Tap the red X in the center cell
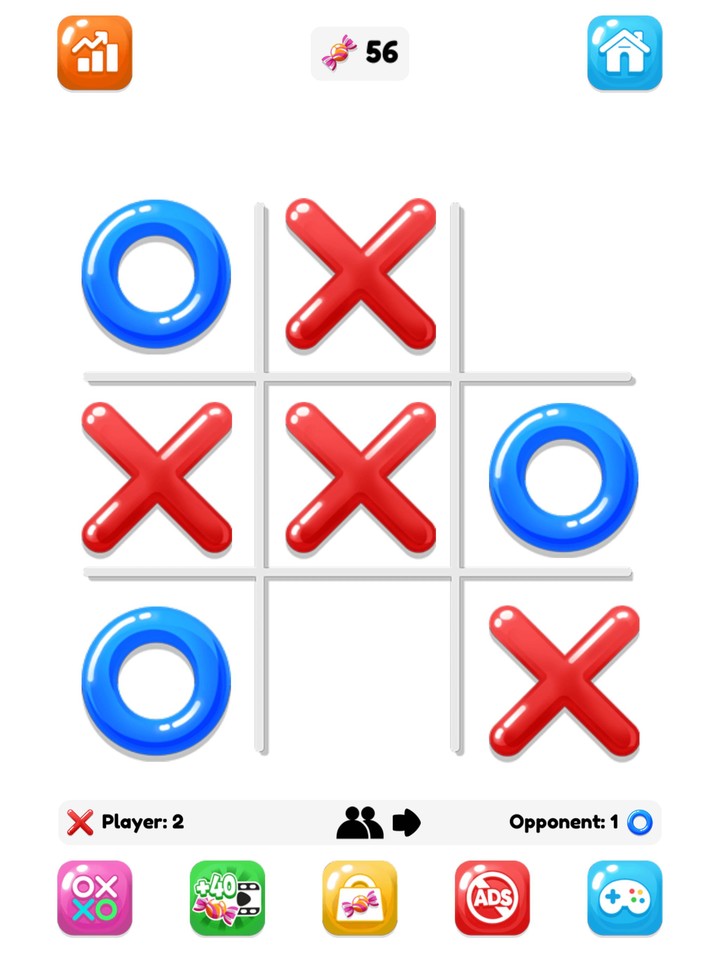 point(360,478)
